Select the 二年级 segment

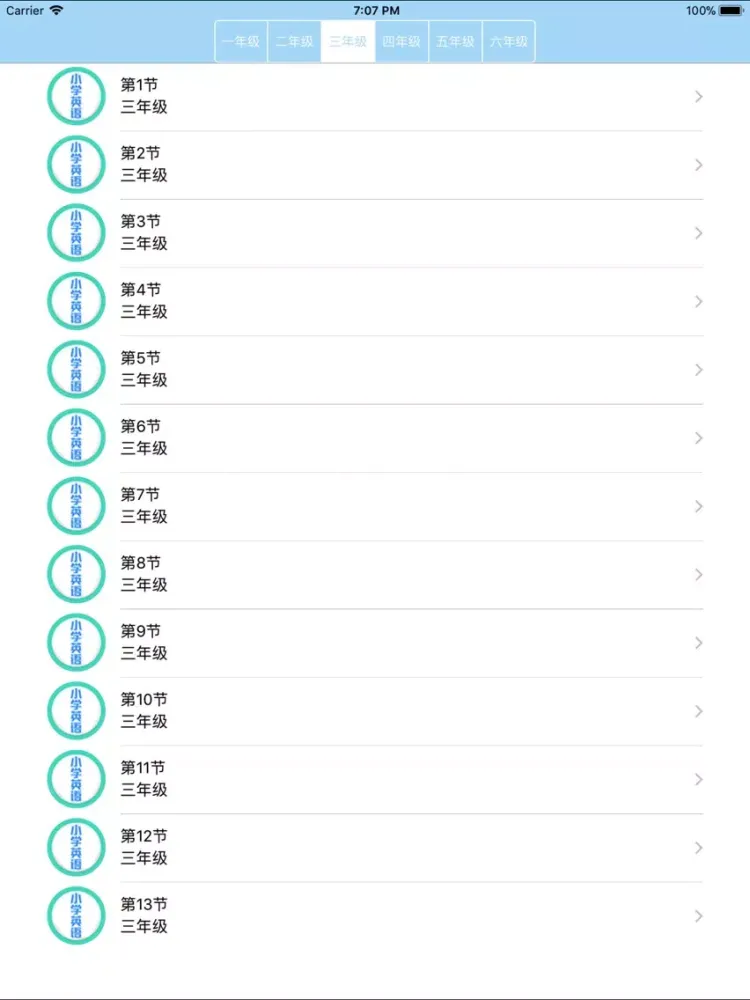pos(295,42)
